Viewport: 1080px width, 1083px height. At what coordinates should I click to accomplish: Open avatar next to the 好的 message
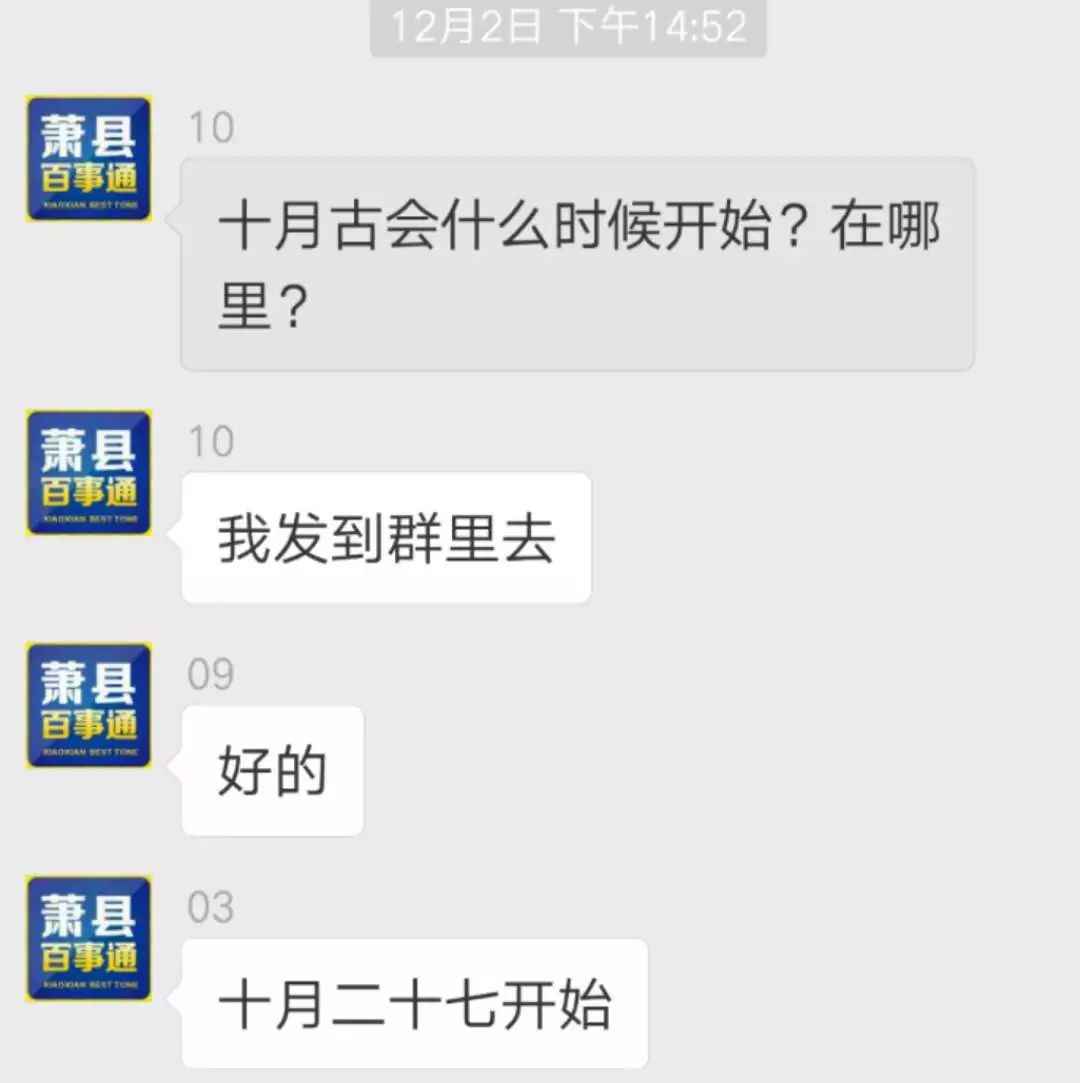click(x=88, y=705)
